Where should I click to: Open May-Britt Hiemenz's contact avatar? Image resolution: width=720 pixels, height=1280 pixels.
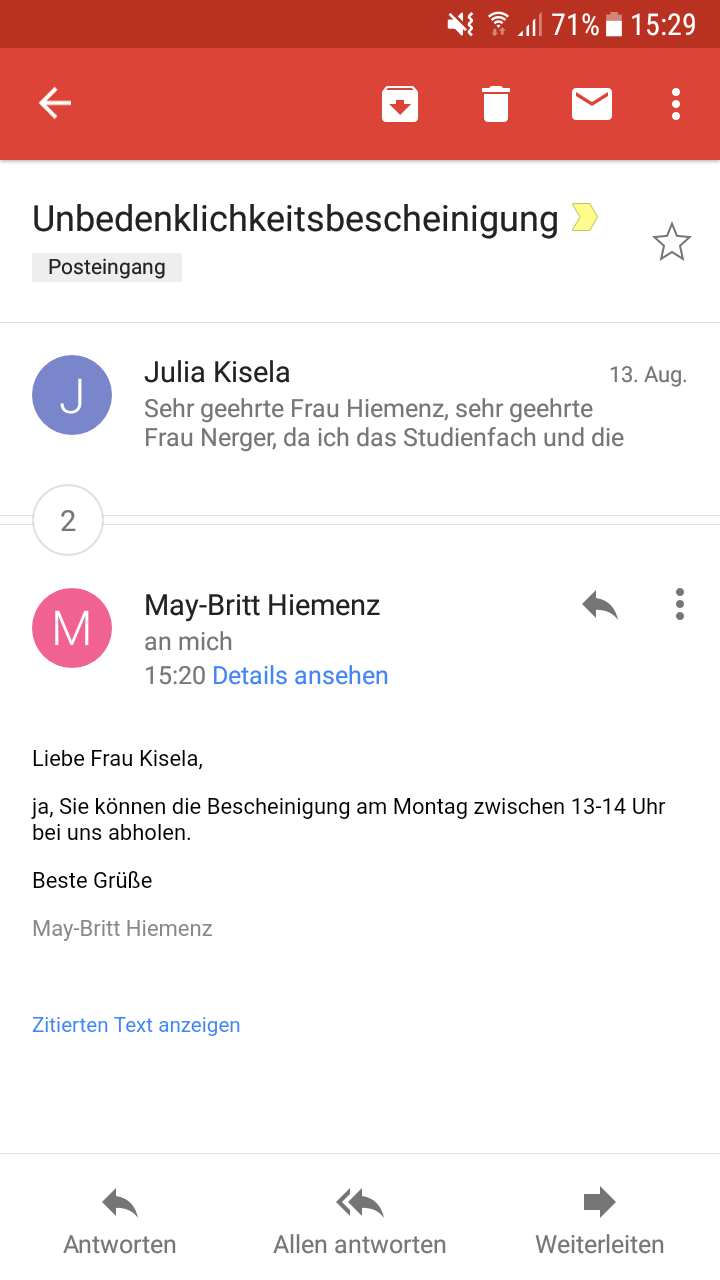pos(72,628)
